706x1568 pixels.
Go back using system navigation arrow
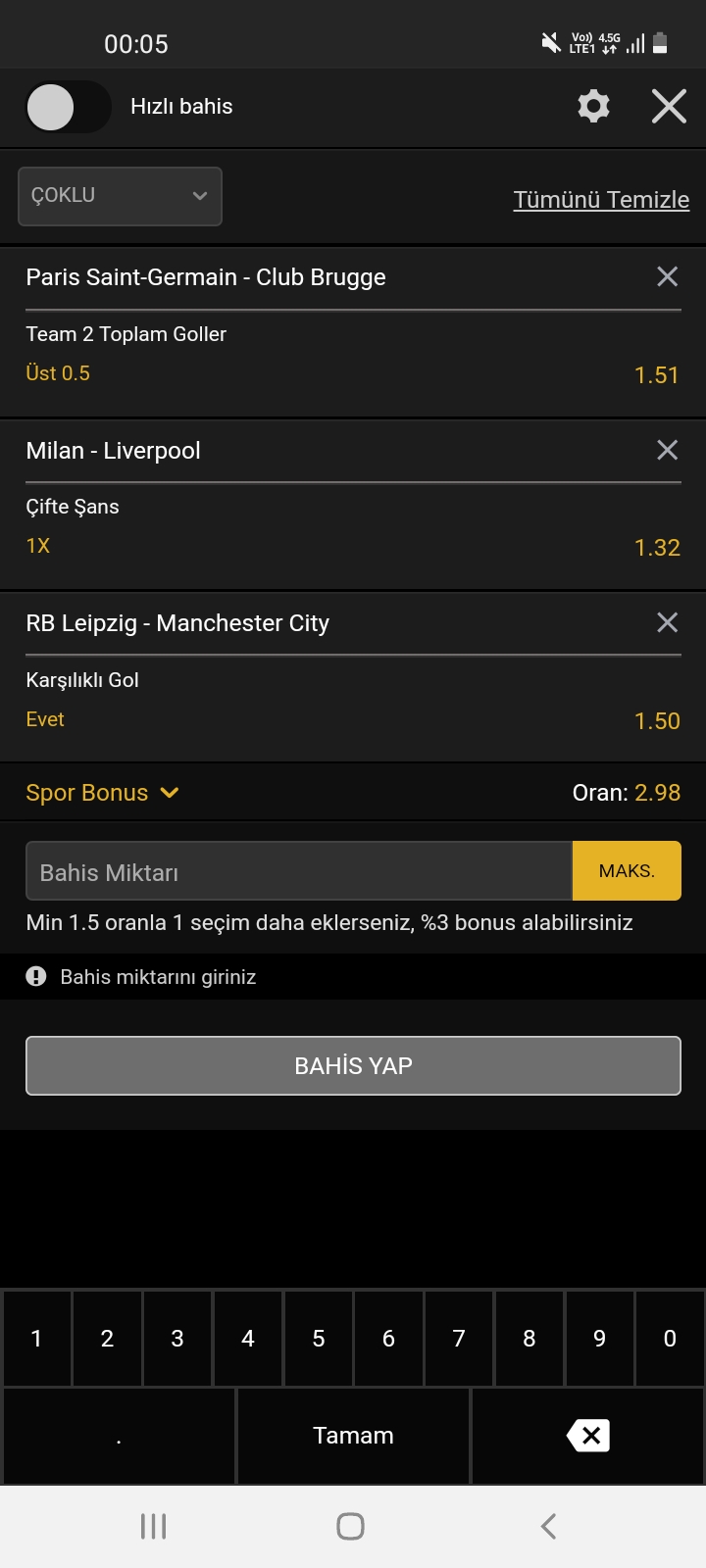click(x=549, y=1526)
